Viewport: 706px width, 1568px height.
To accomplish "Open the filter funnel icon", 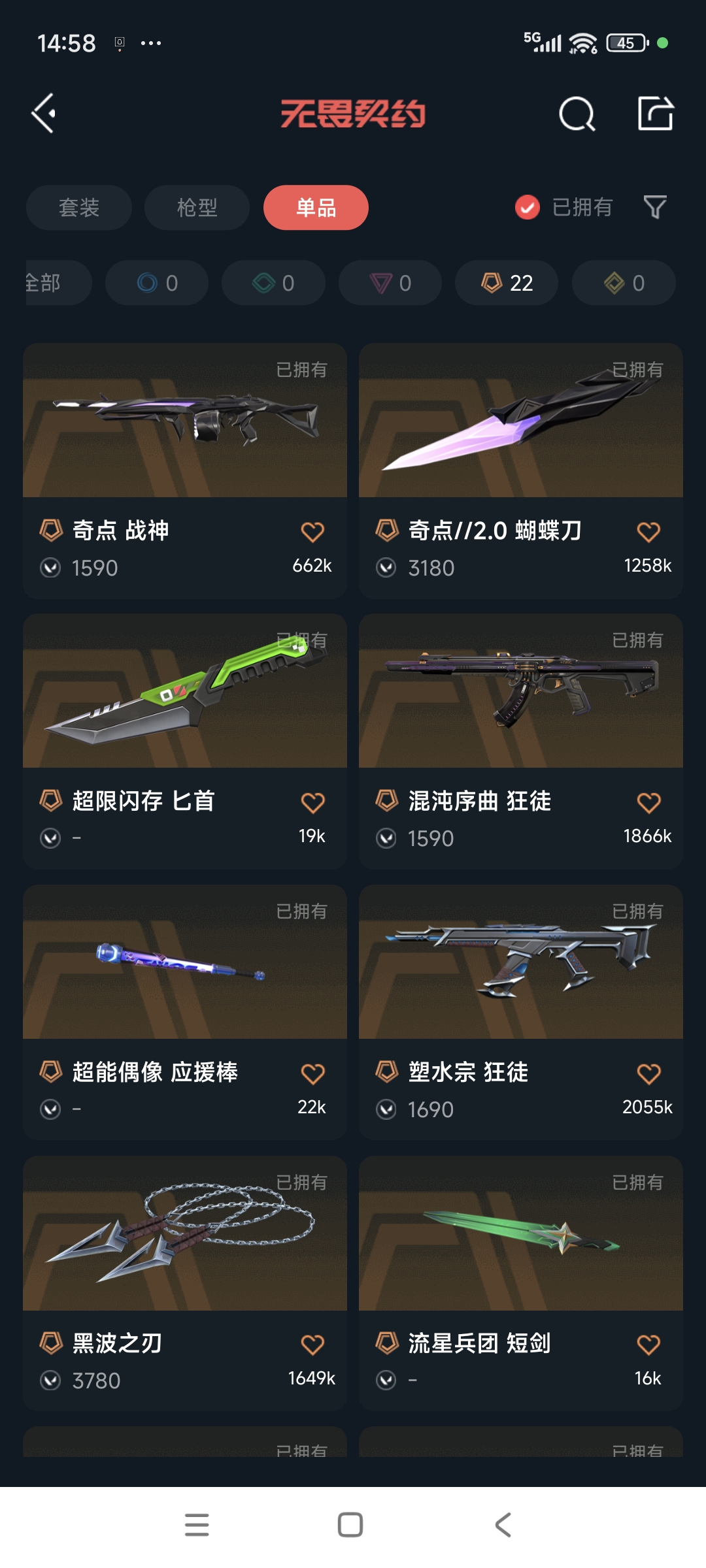I will point(655,208).
